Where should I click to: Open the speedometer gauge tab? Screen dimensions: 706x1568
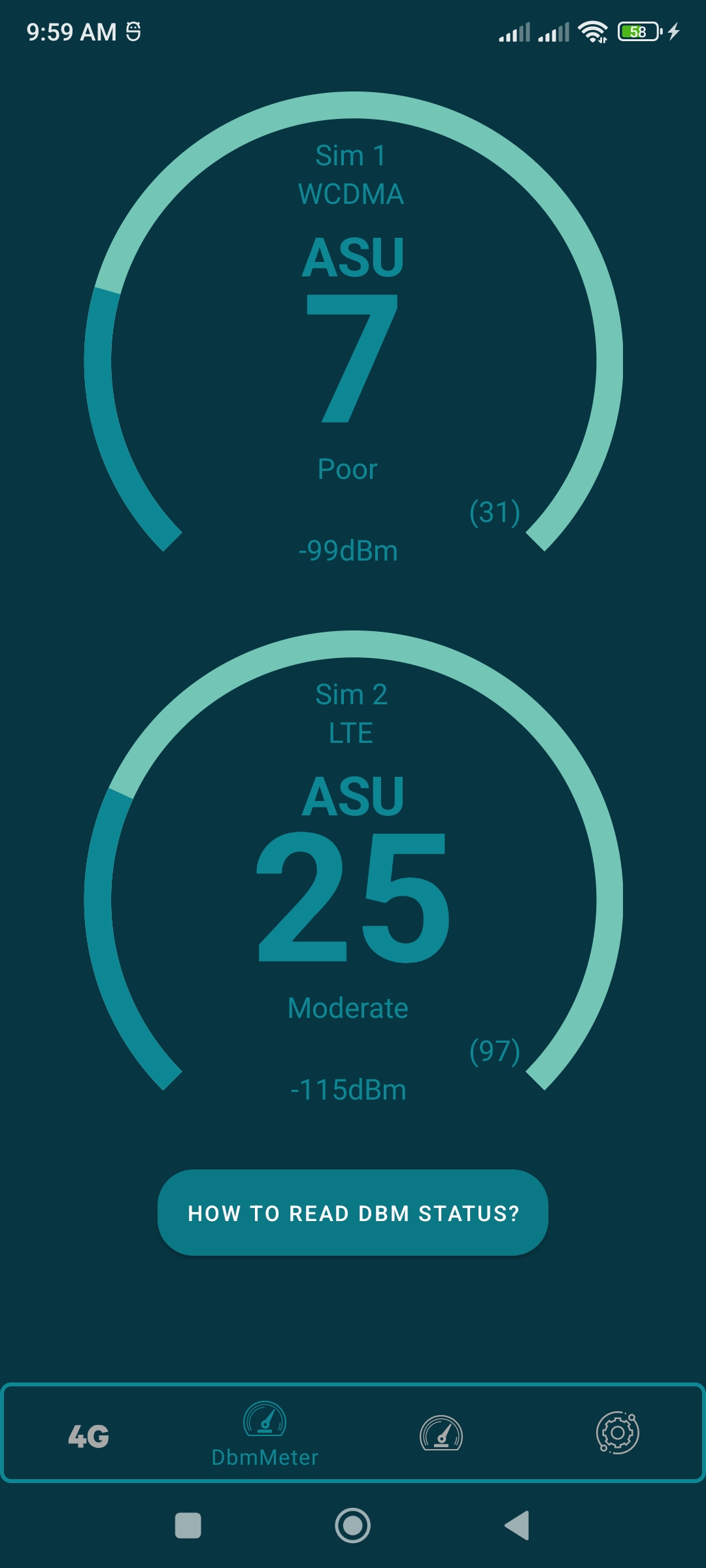[441, 1433]
